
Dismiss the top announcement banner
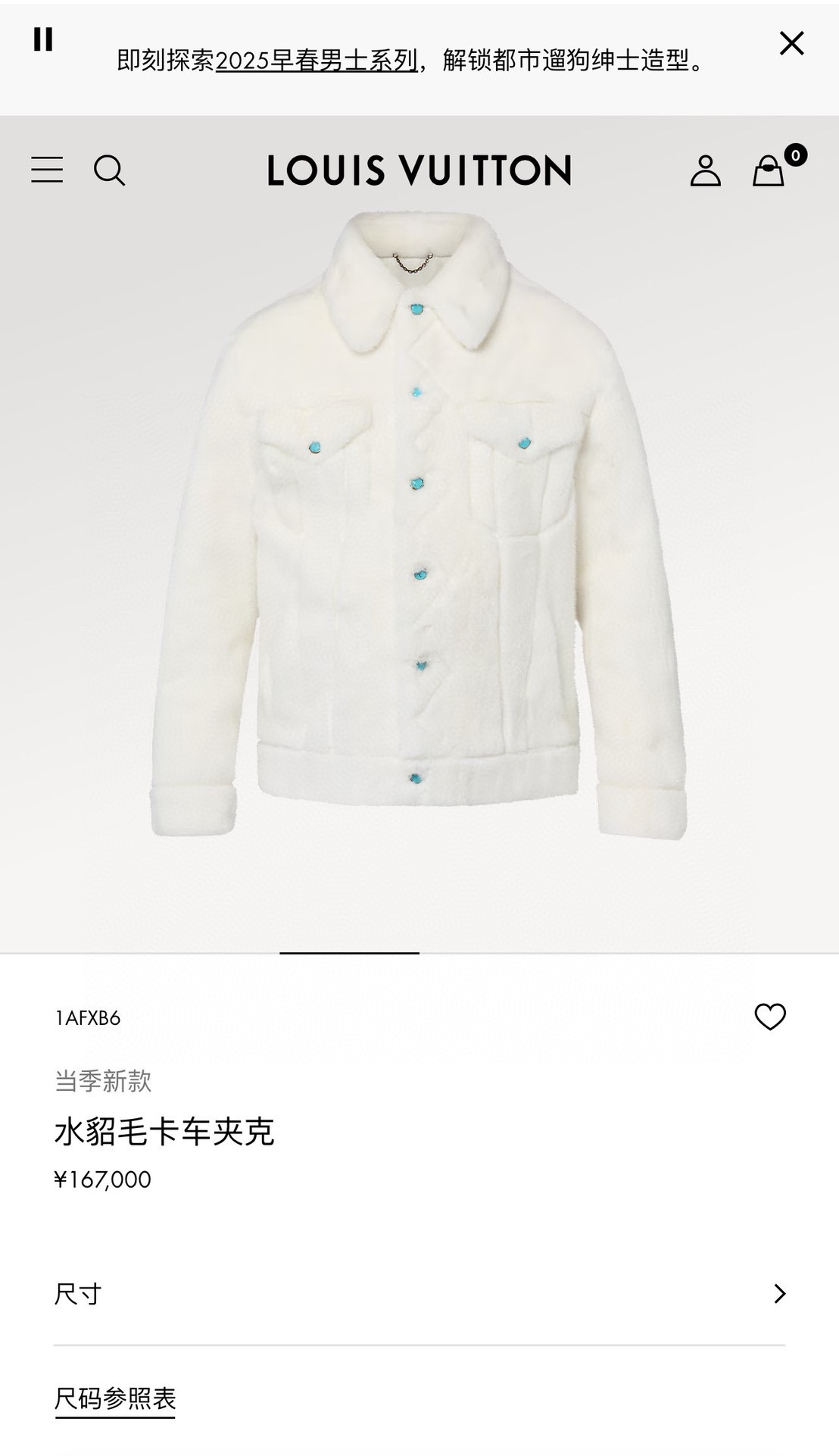[791, 43]
